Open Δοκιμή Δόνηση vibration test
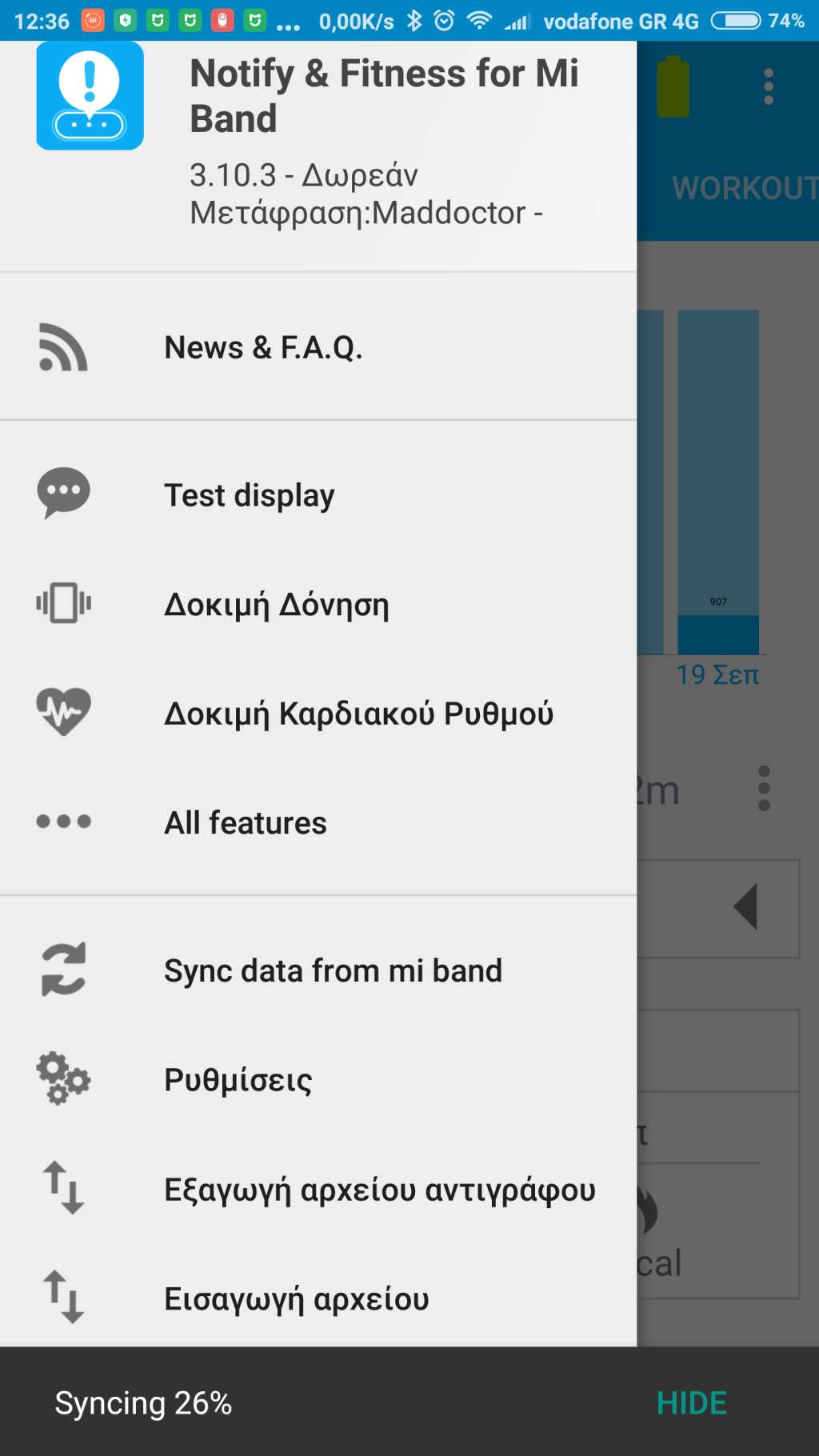 [276, 605]
